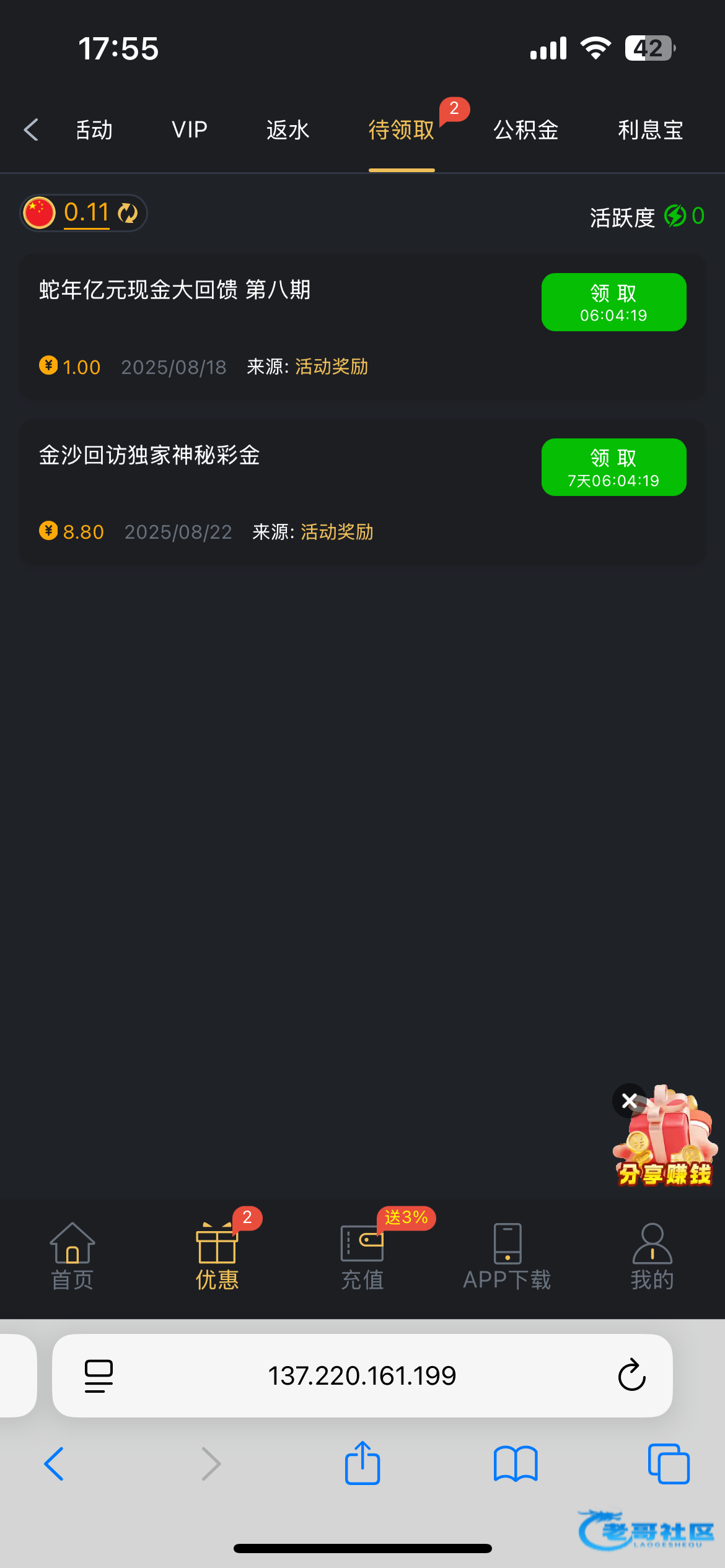Tap the browser address bar
725x1568 pixels.
[362, 1375]
